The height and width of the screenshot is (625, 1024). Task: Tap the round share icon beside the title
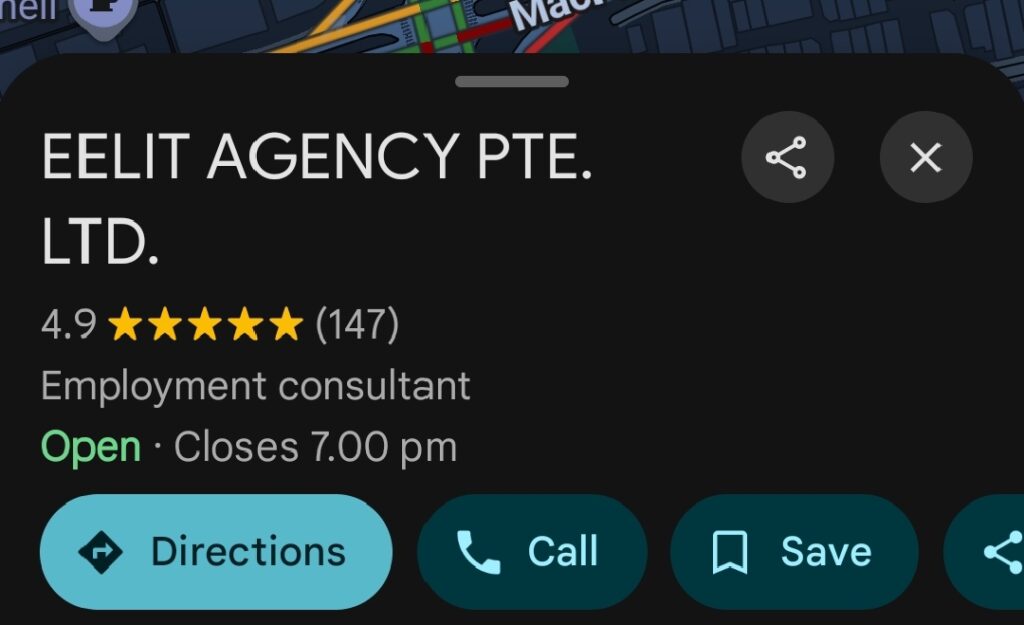(787, 158)
